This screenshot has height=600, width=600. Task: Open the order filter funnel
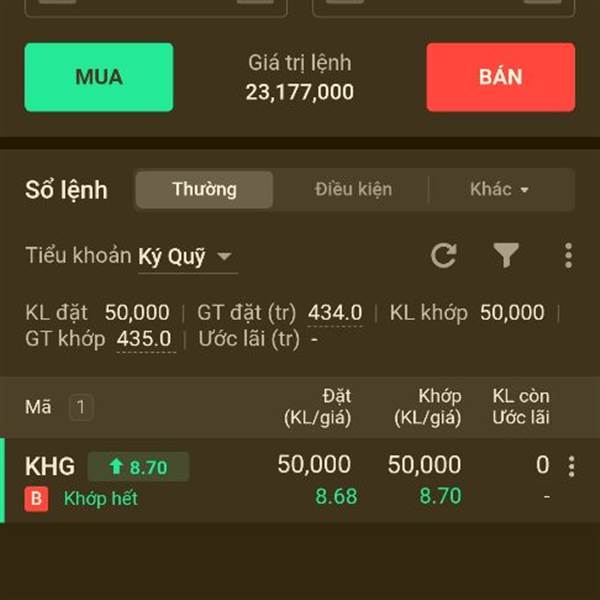click(x=506, y=255)
